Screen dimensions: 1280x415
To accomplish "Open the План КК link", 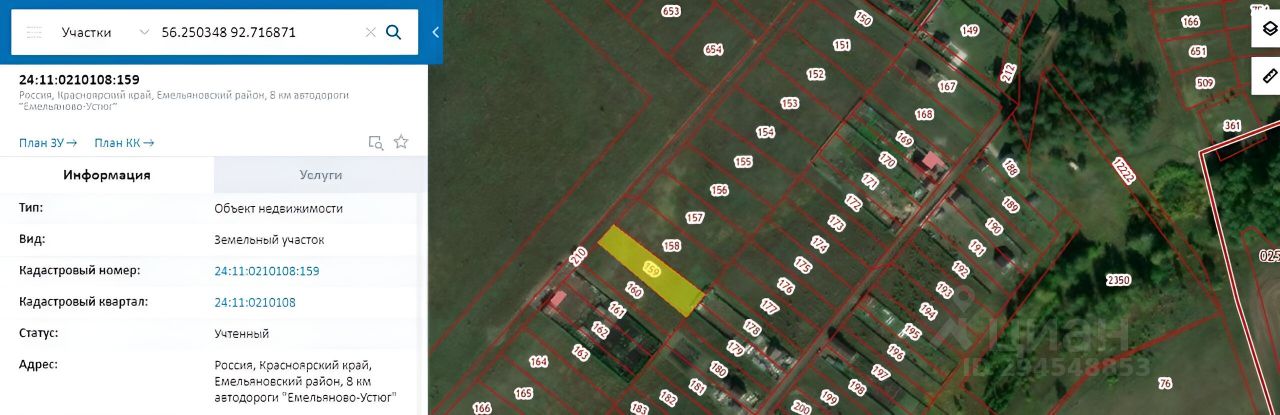I will tap(124, 143).
